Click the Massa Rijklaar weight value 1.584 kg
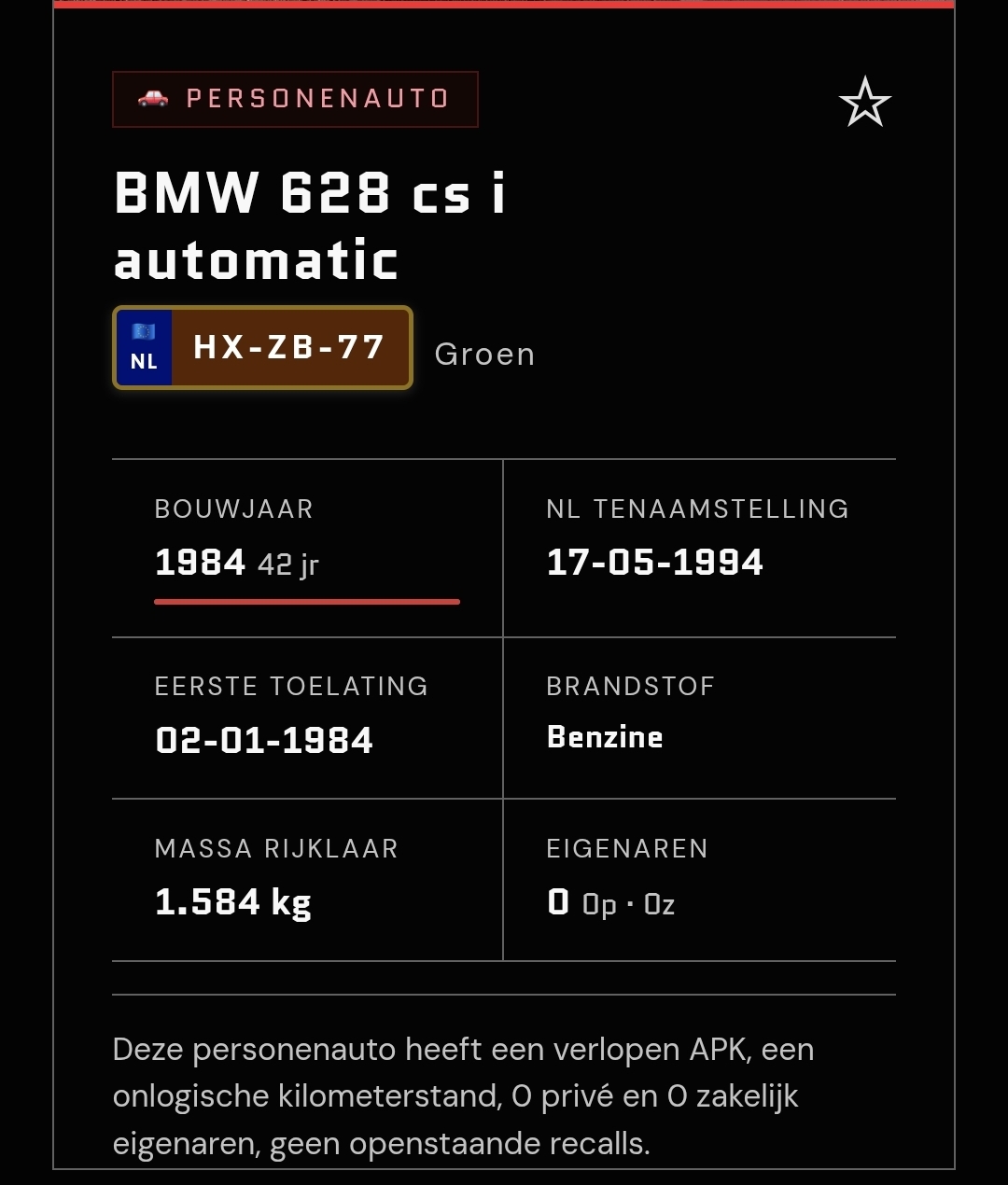Screen dimensions: 1008x1185 (233, 902)
